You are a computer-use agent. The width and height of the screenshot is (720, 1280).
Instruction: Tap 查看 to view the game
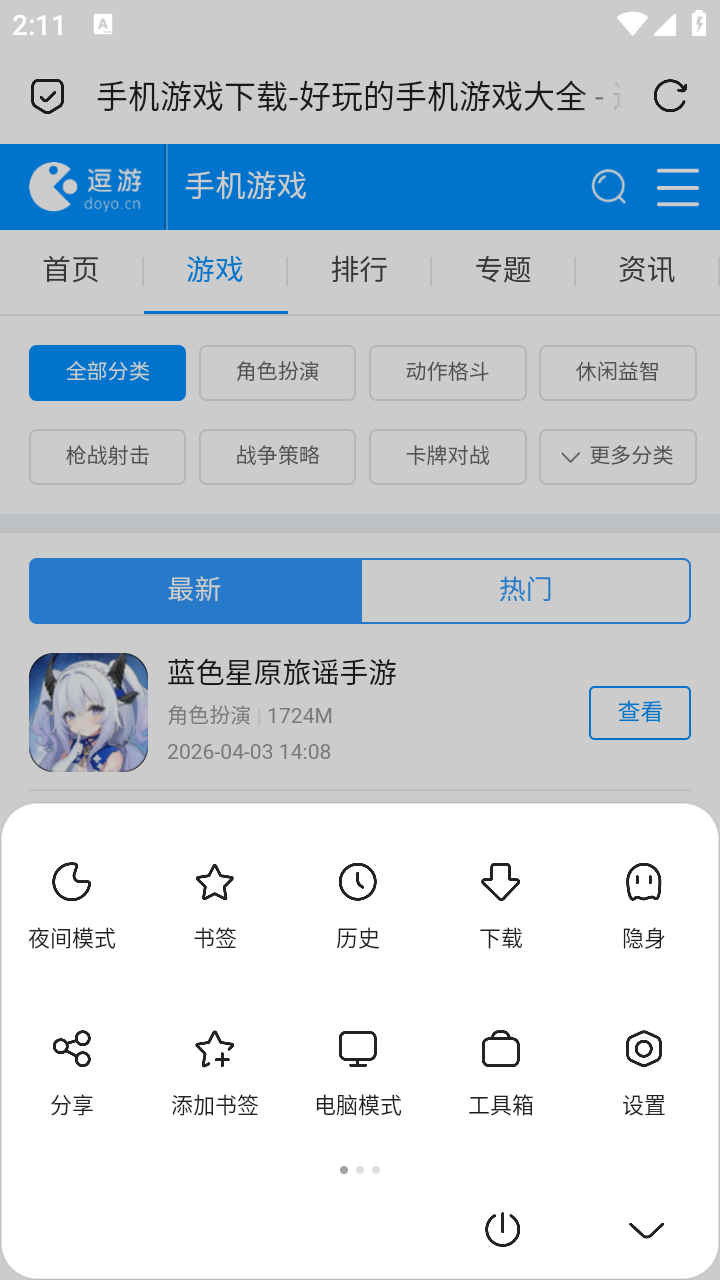coord(639,712)
